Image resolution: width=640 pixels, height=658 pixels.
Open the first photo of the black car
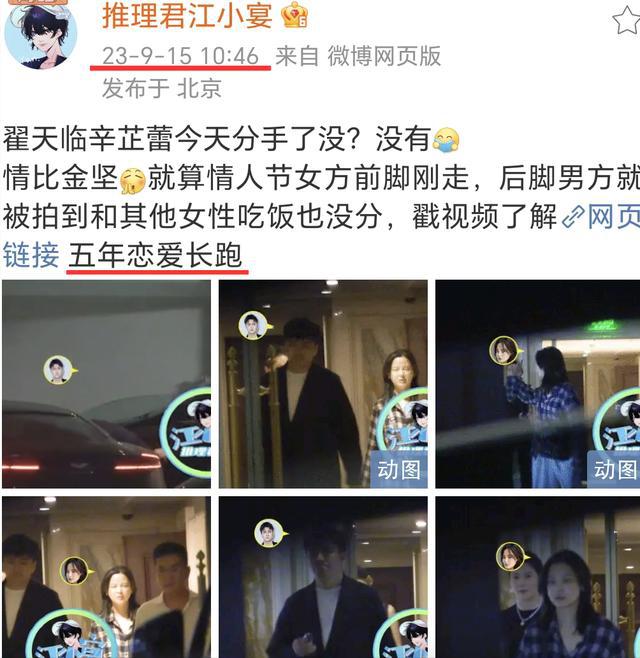[x=106, y=384]
